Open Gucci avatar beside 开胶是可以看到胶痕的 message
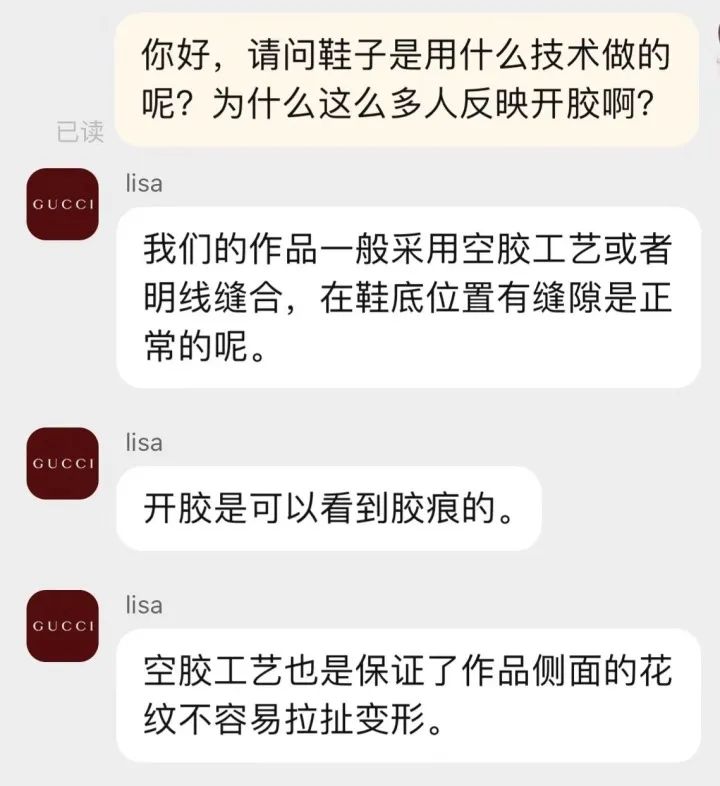The image size is (720, 786). [62, 464]
